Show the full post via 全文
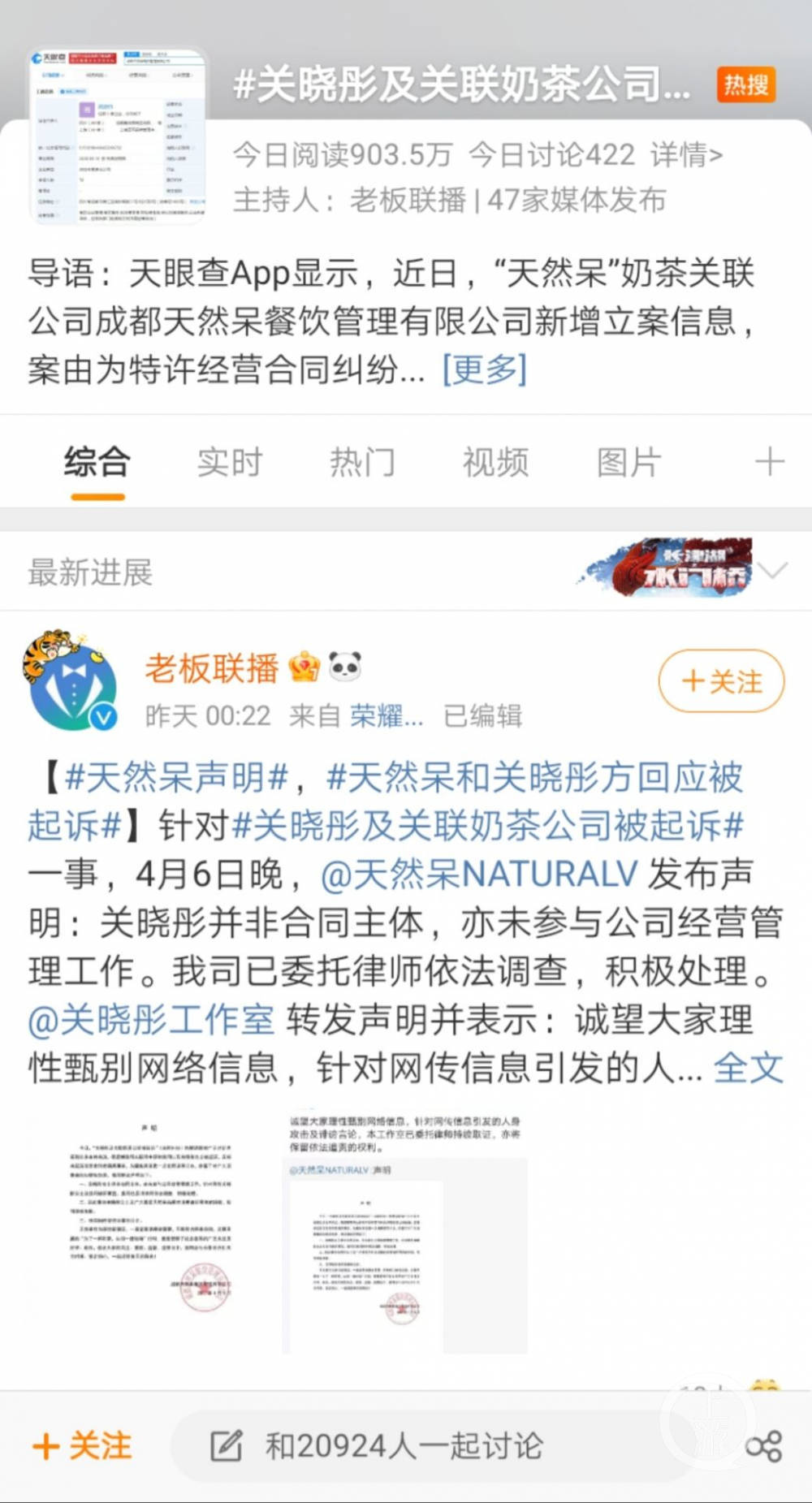 (x=748, y=1068)
